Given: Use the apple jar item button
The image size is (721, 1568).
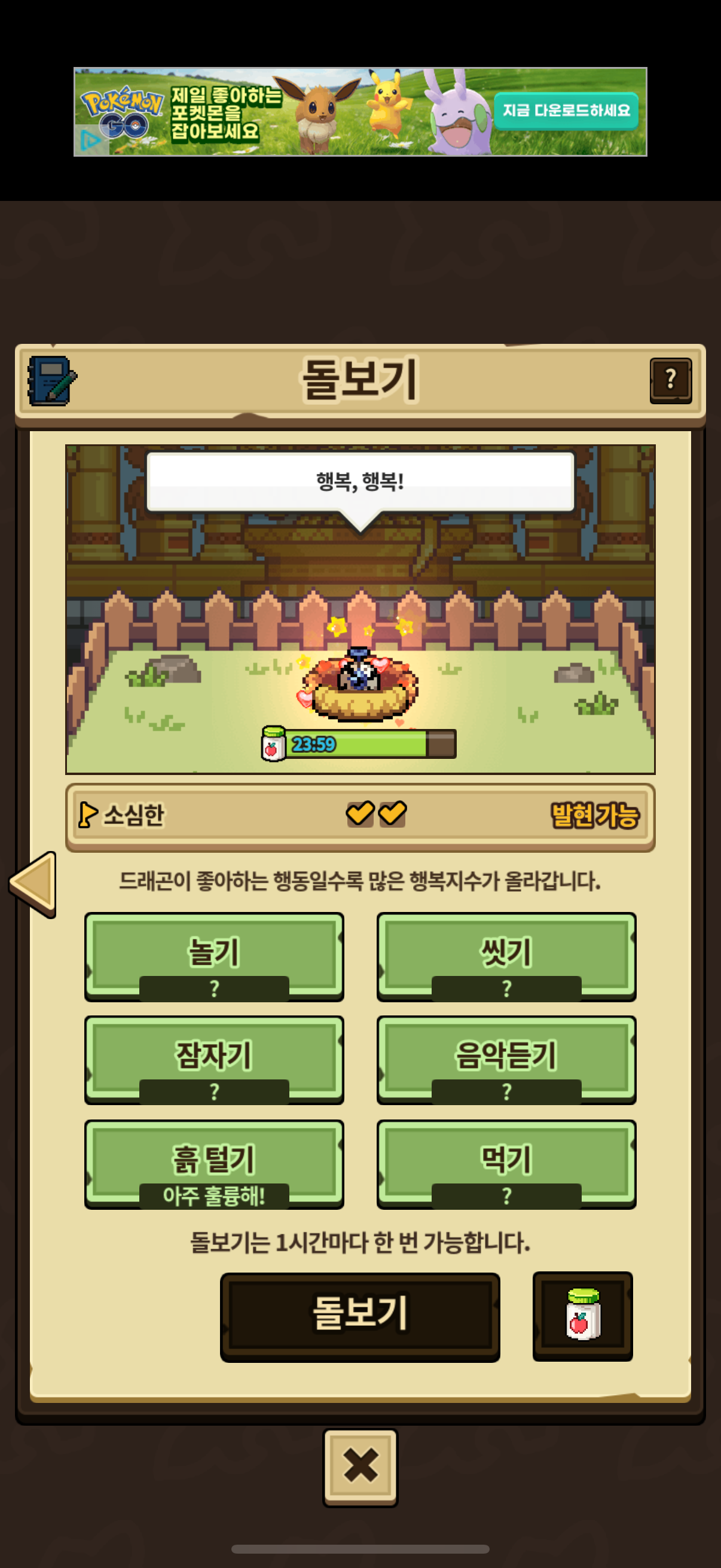Looking at the screenshot, I should point(582,1316).
